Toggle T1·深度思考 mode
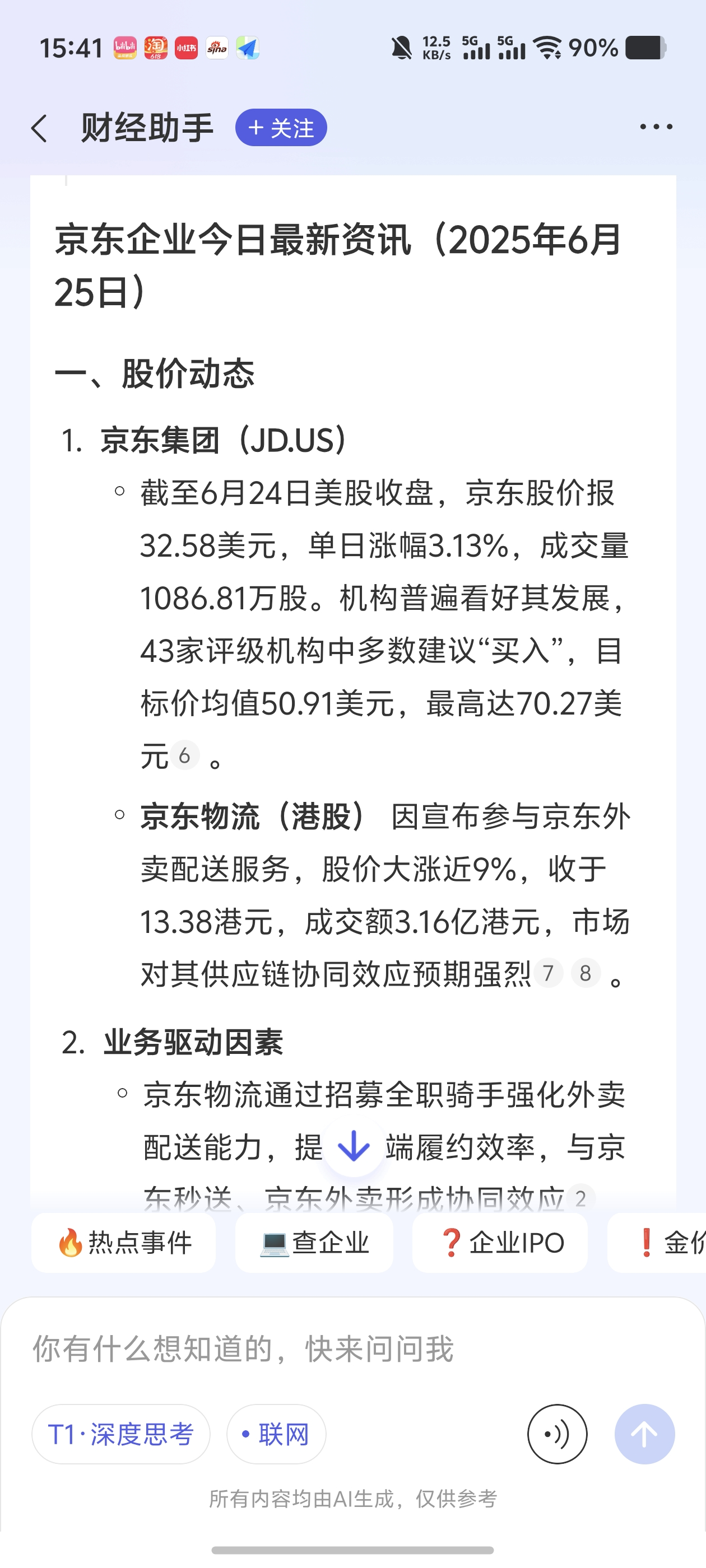 121,1434
